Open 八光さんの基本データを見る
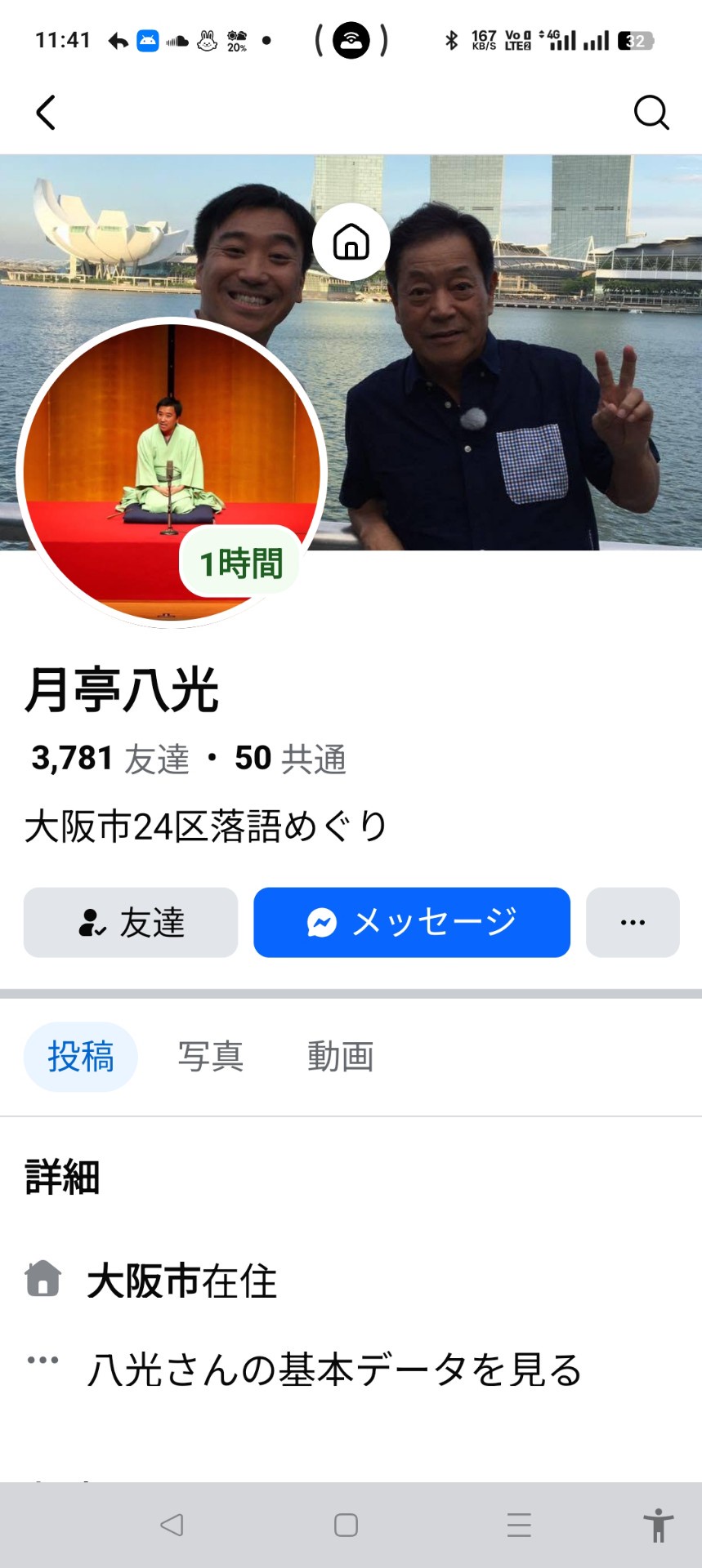 [x=335, y=1370]
